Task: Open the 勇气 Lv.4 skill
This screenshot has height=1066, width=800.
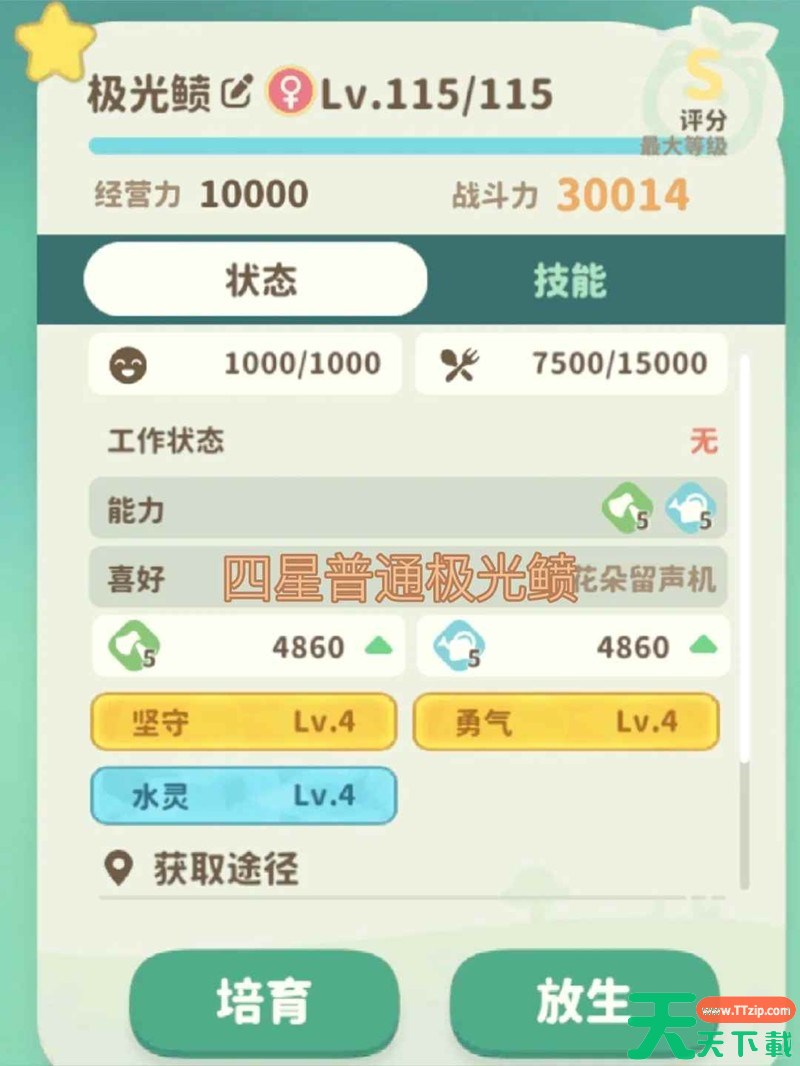Action: click(565, 722)
